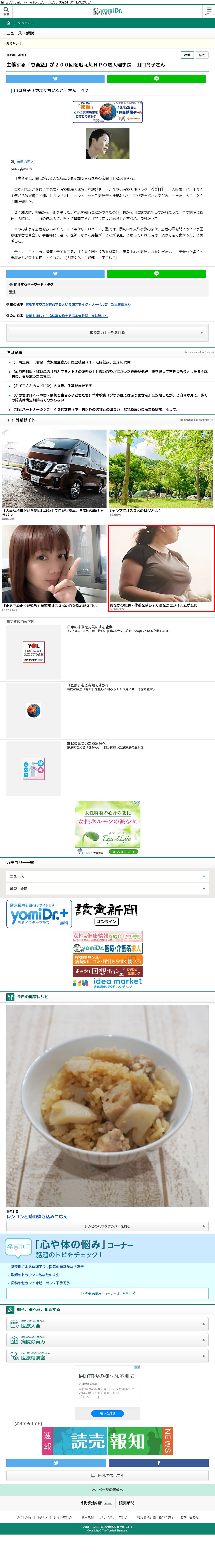Switch to PC版で表示する
Viewport: 215px width, 1568px height.
click(x=107, y=1475)
